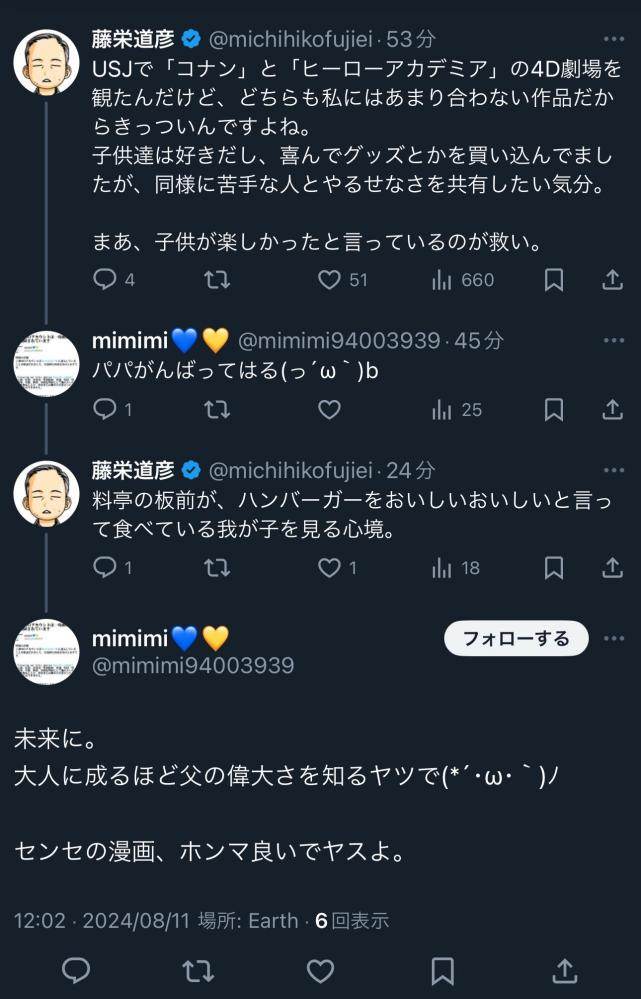Share the パパがんばってはる post

point(612,409)
